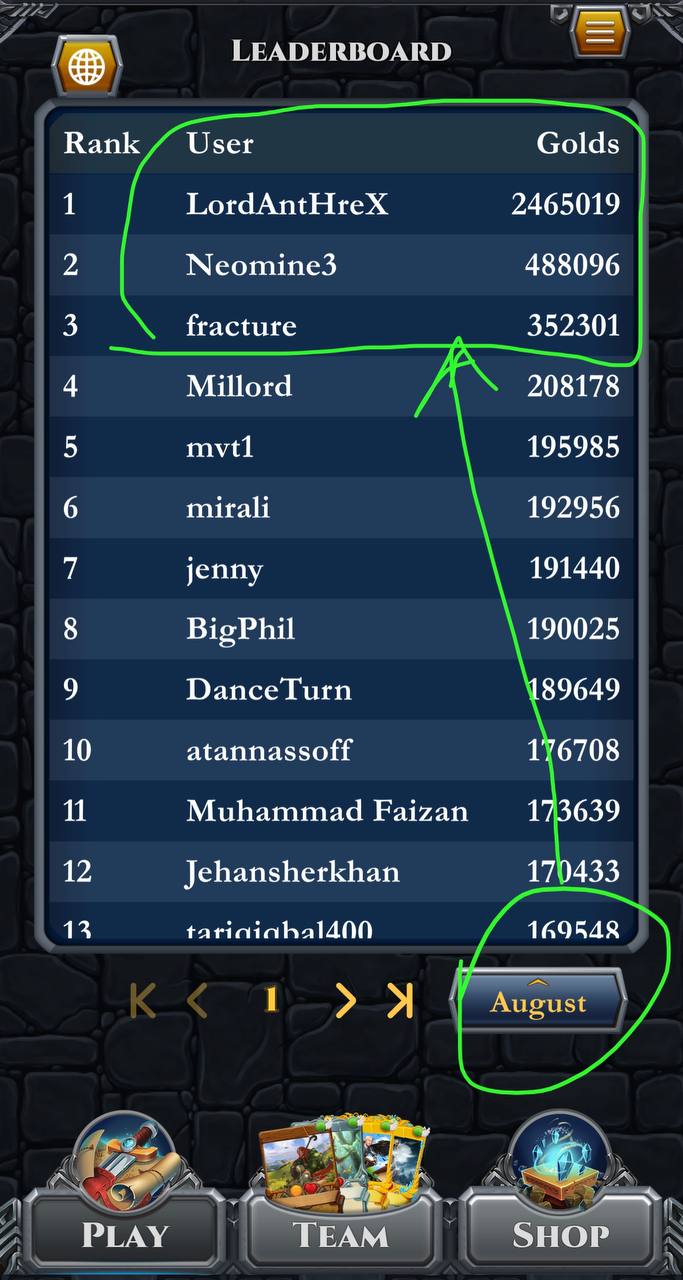Open the globe icon button
The width and height of the screenshot is (683, 1280).
(x=88, y=67)
